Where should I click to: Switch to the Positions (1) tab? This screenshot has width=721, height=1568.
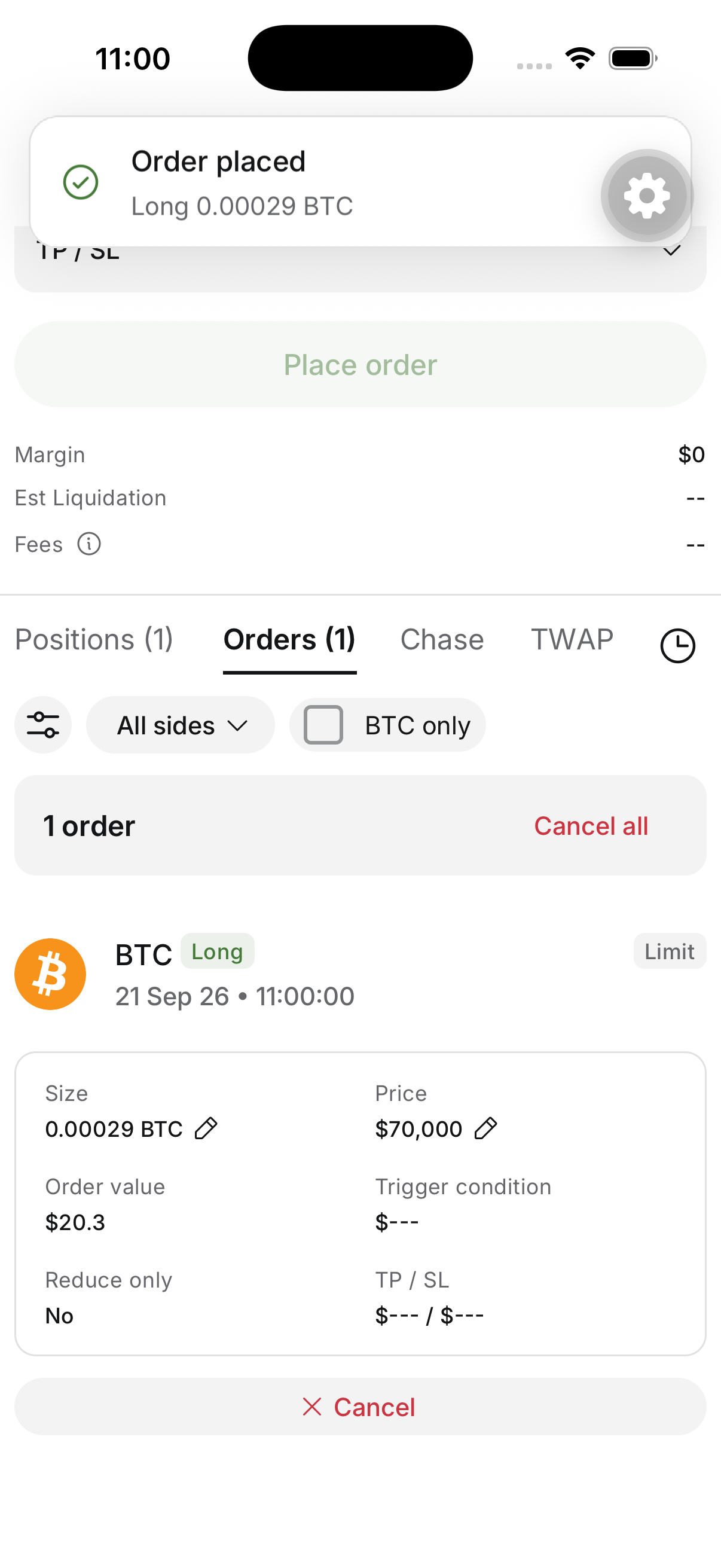click(94, 640)
